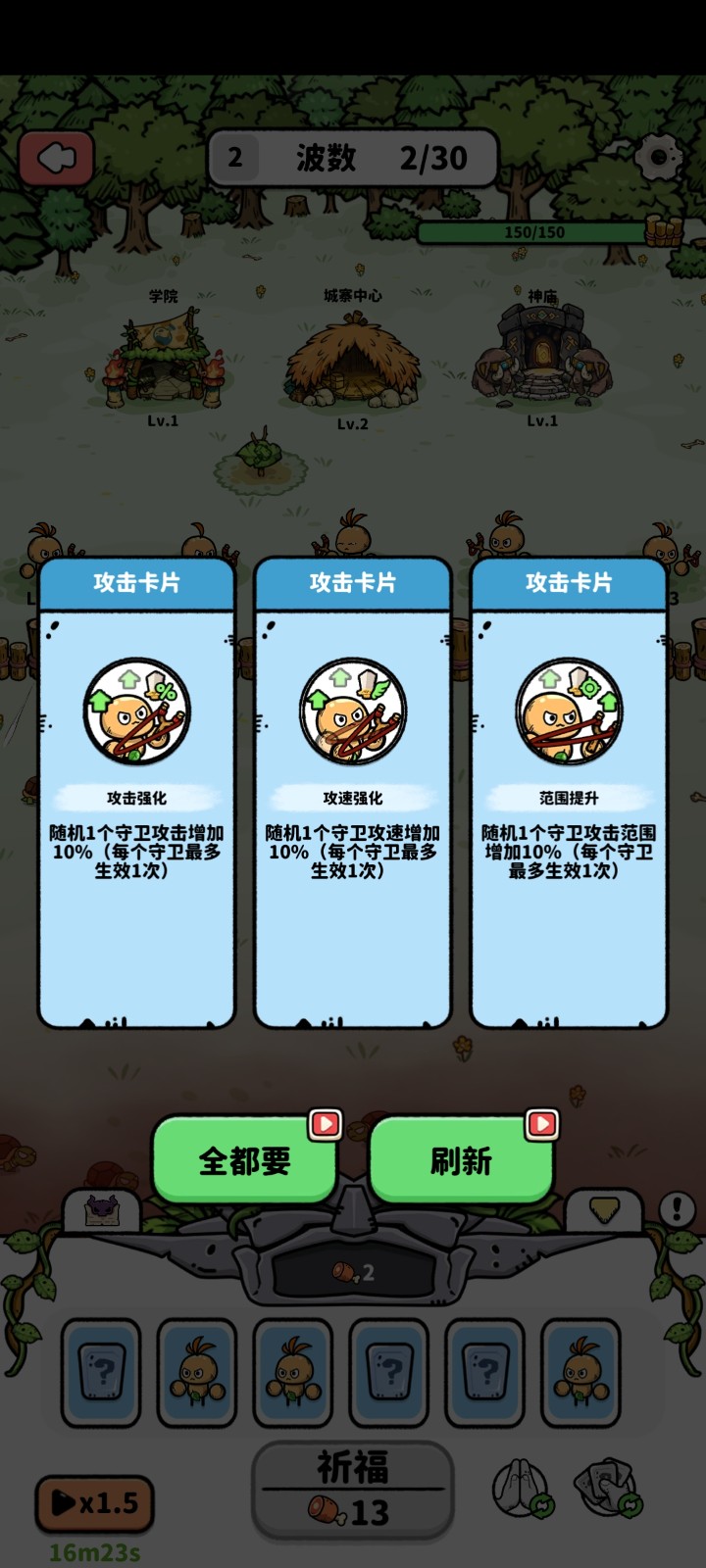Choose the 范围提升 attack card
The width and height of the screenshot is (706, 1568).
tap(569, 794)
